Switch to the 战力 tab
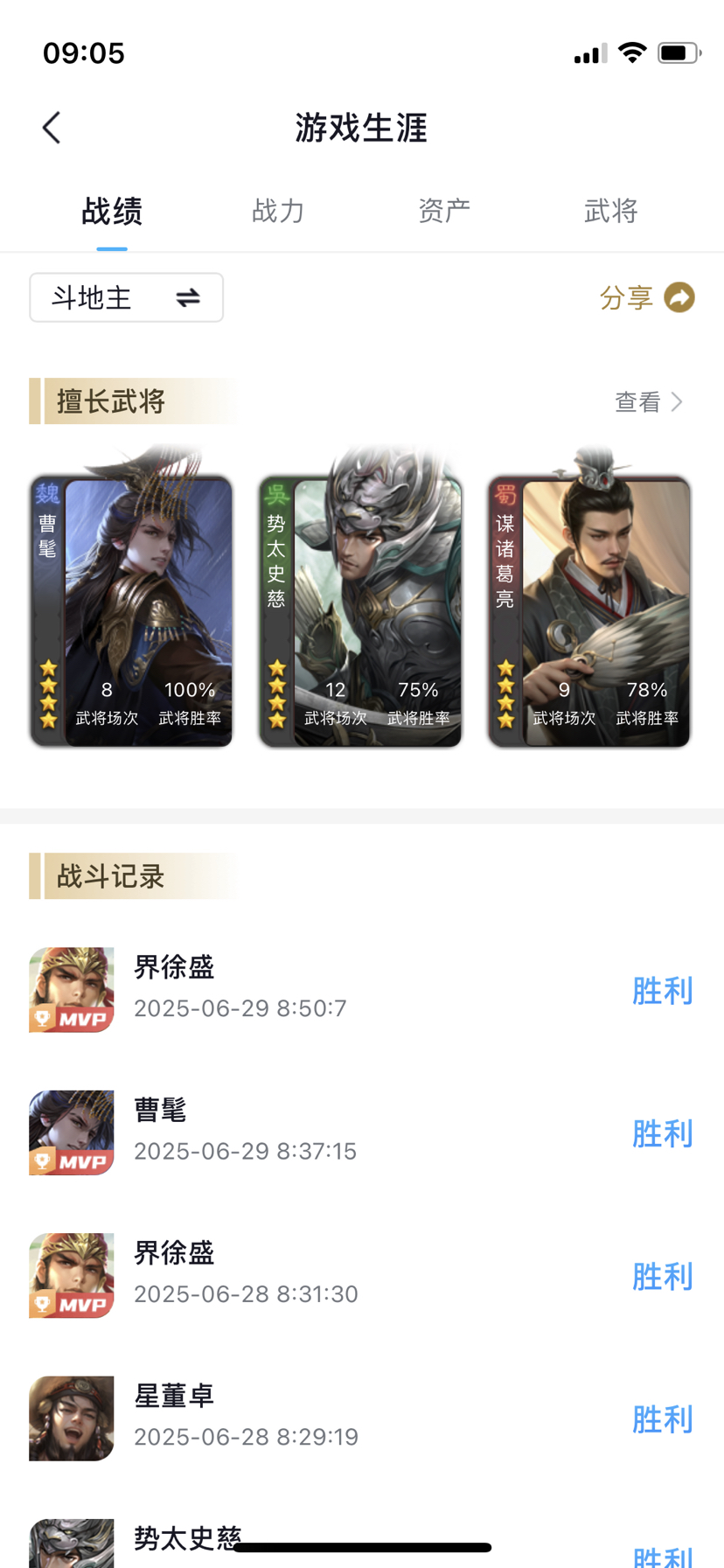The width and height of the screenshot is (724, 1568). click(278, 211)
